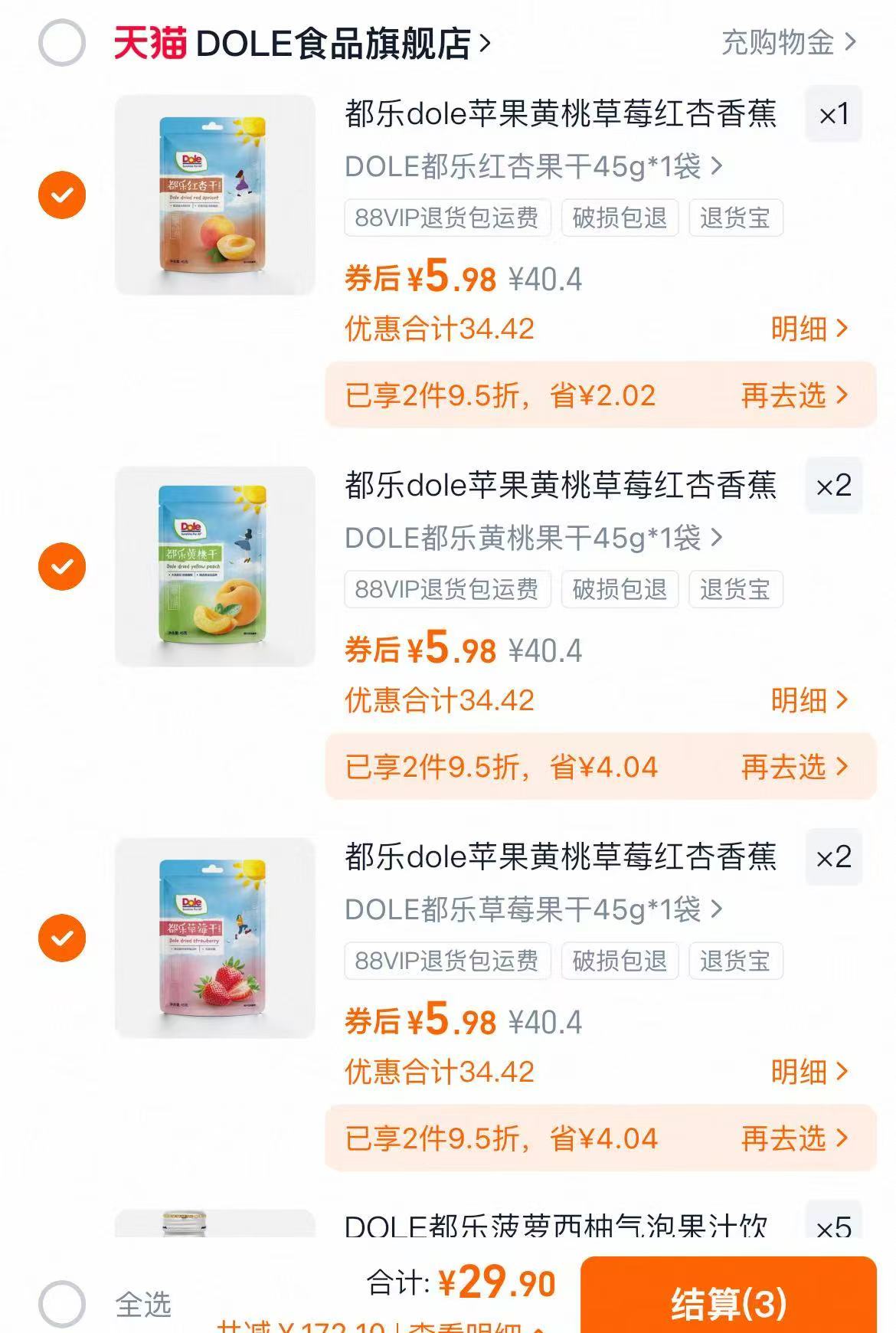Click the strikethrough ¥40.4 original price
896x1333 pixels.
tap(545, 280)
